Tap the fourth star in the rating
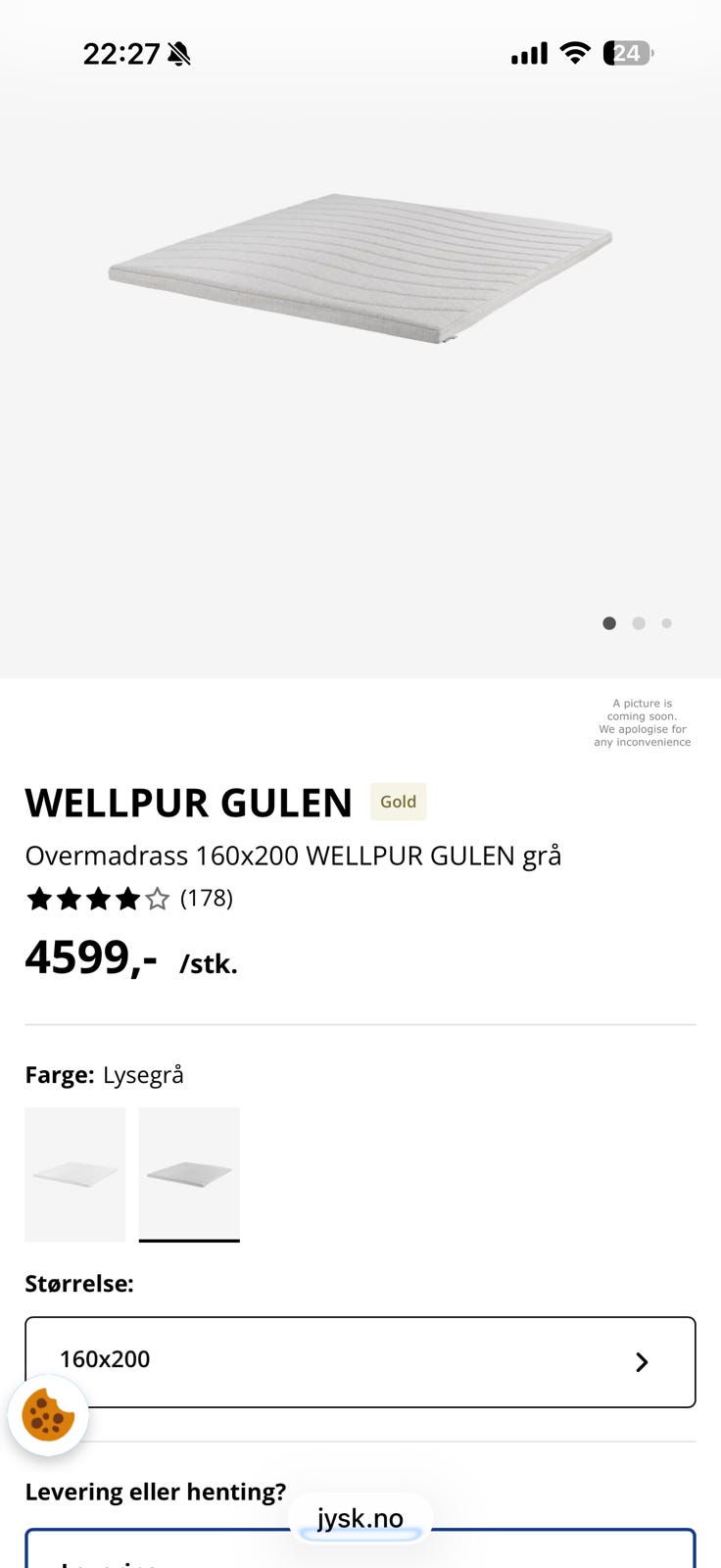The image size is (721, 1568). coord(124,898)
